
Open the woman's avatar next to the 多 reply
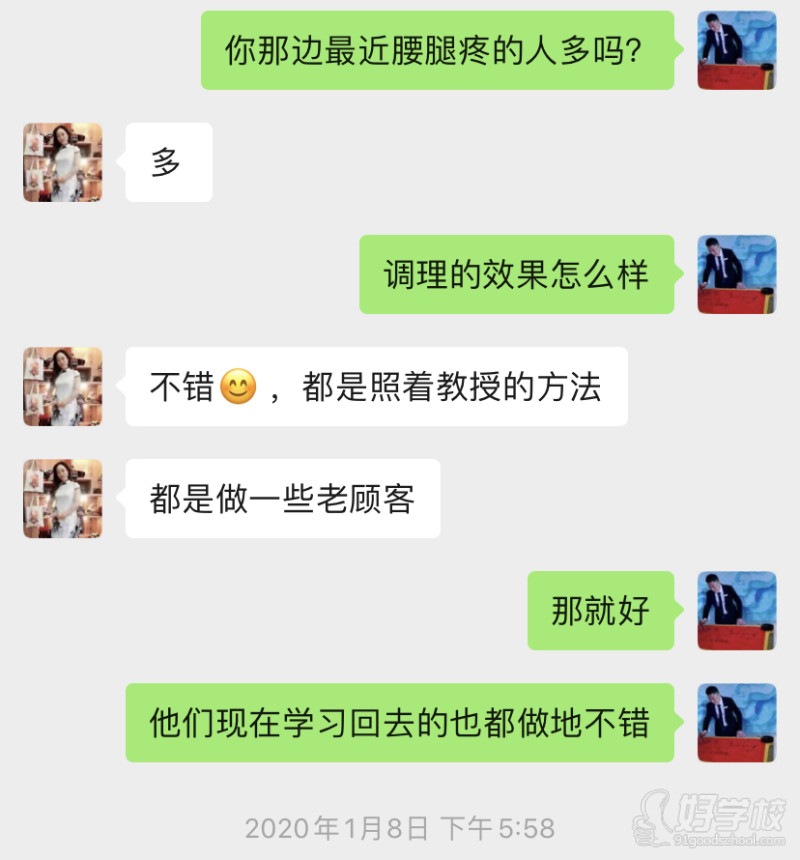[62, 163]
